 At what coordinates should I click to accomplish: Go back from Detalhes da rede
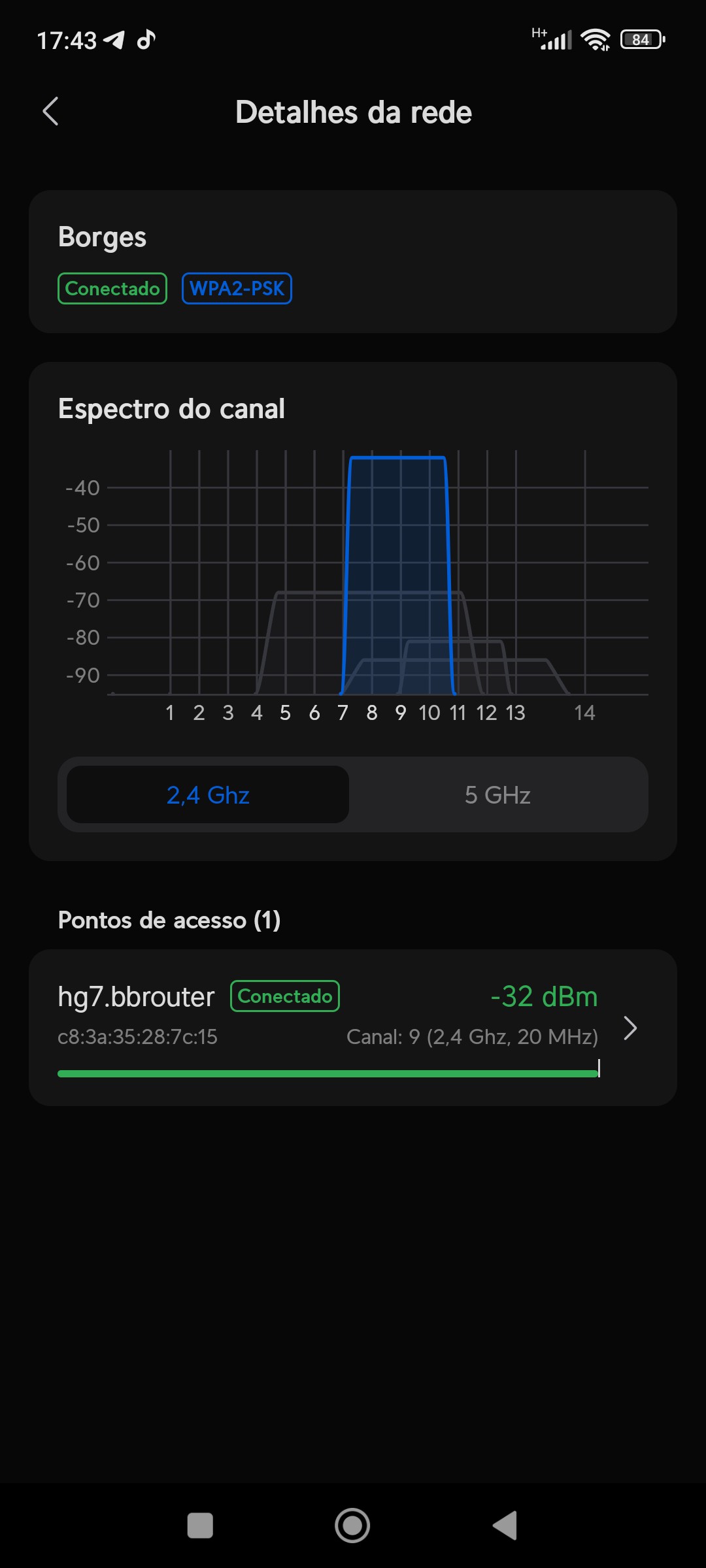pos(51,112)
